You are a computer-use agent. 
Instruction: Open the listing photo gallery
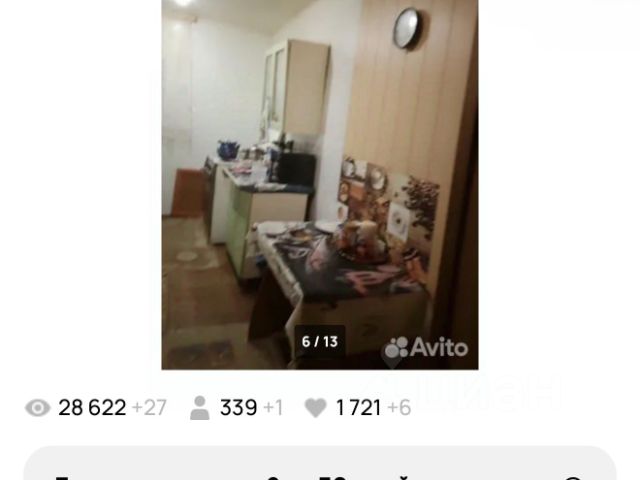tap(320, 184)
